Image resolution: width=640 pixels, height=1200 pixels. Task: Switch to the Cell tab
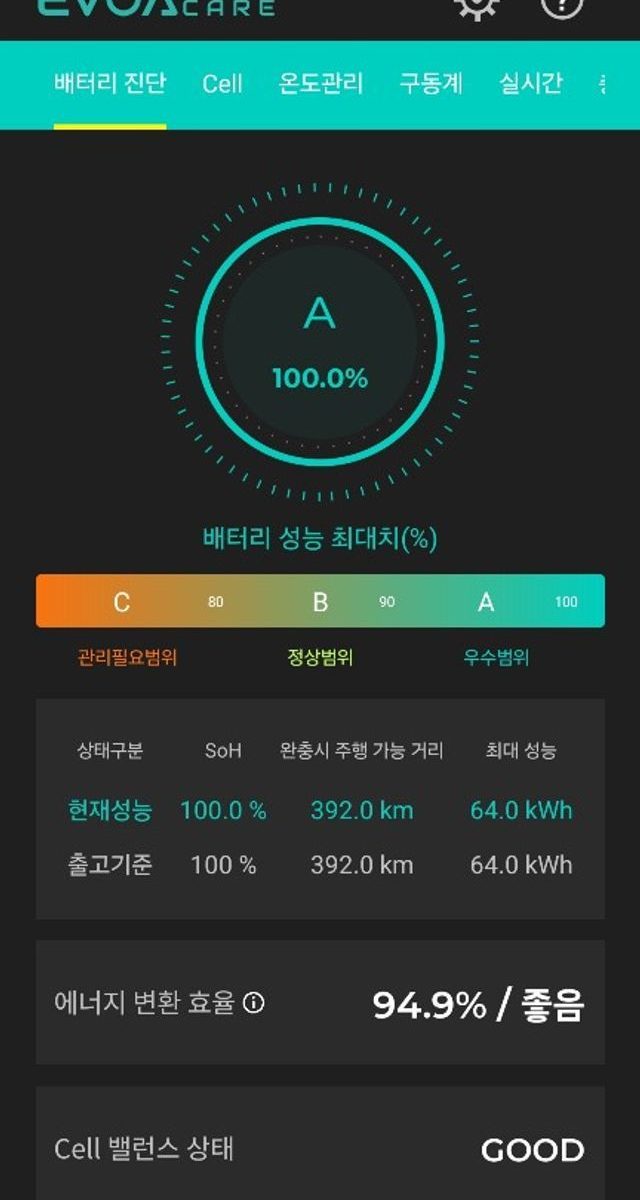tap(222, 84)
